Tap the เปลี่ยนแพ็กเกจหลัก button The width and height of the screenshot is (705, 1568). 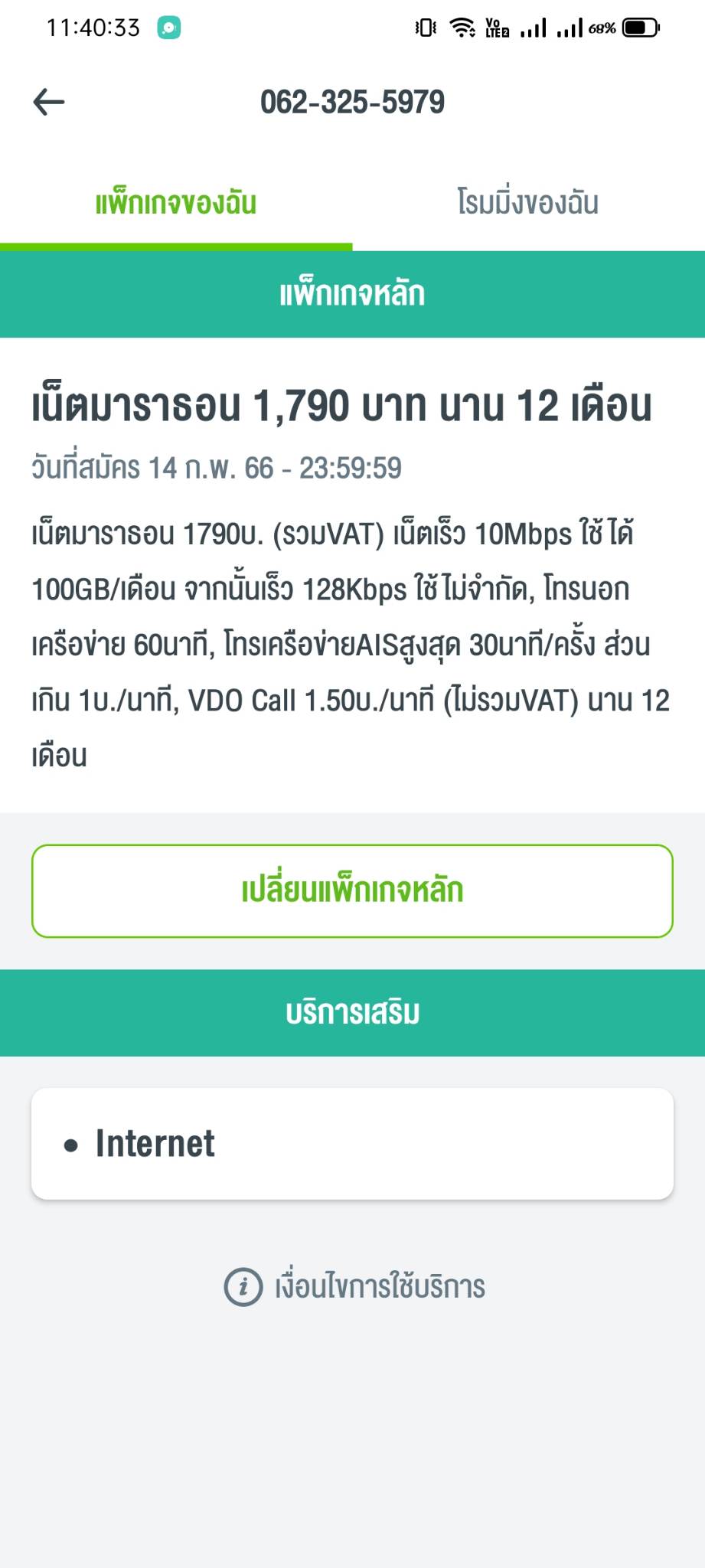click(352, 891)
